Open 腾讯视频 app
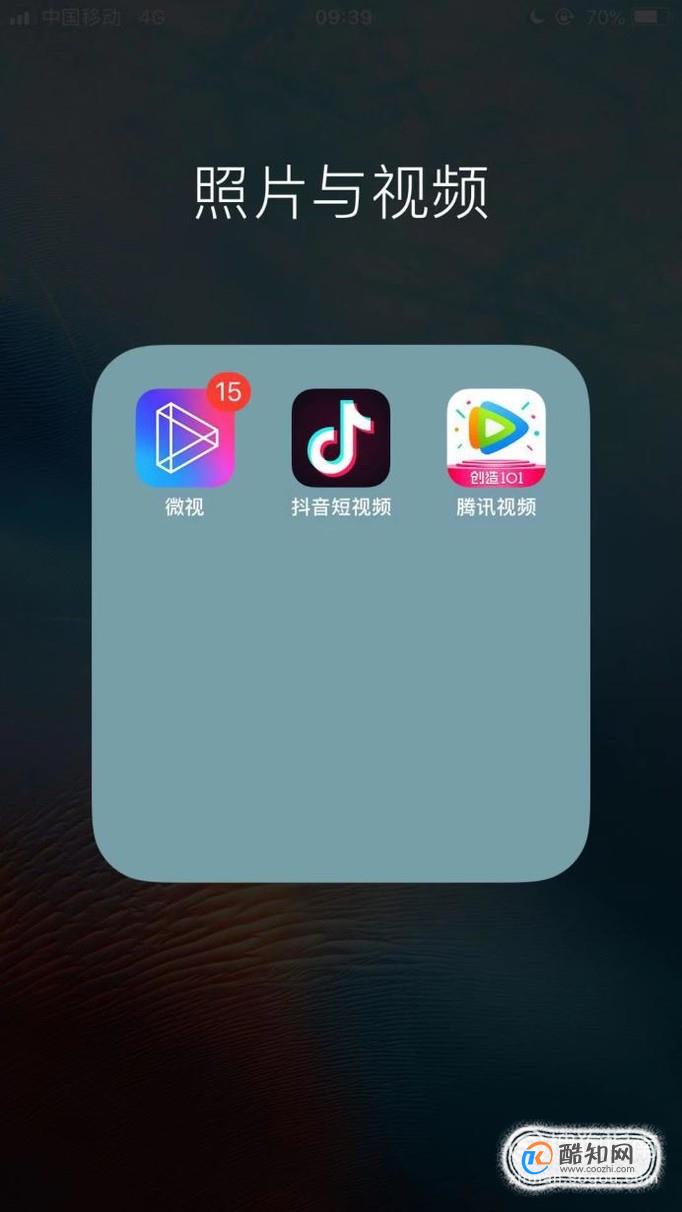This screenshot has width=682, height=1212. pyautogui.click(x=496, y=438)
